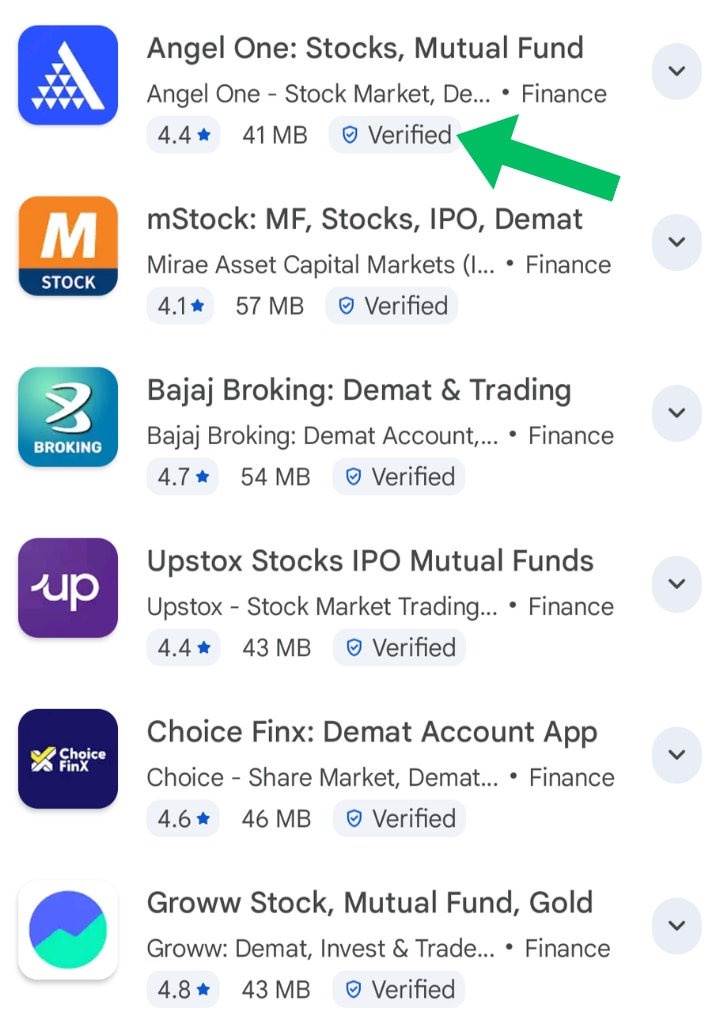
Task: Expand the chevron beside Angel One
Action: (x=677, y=71)
